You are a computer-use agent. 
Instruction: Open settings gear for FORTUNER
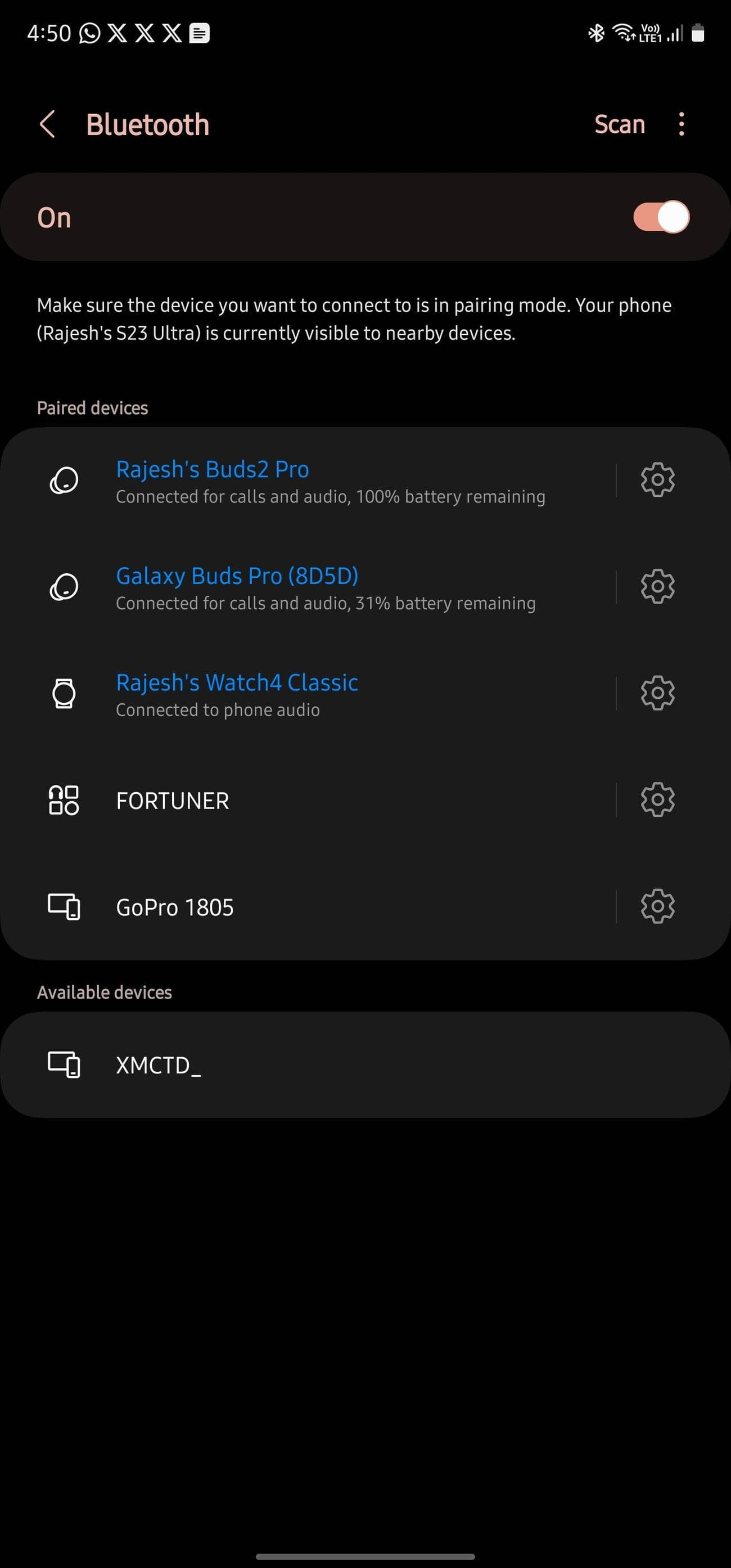657,800
